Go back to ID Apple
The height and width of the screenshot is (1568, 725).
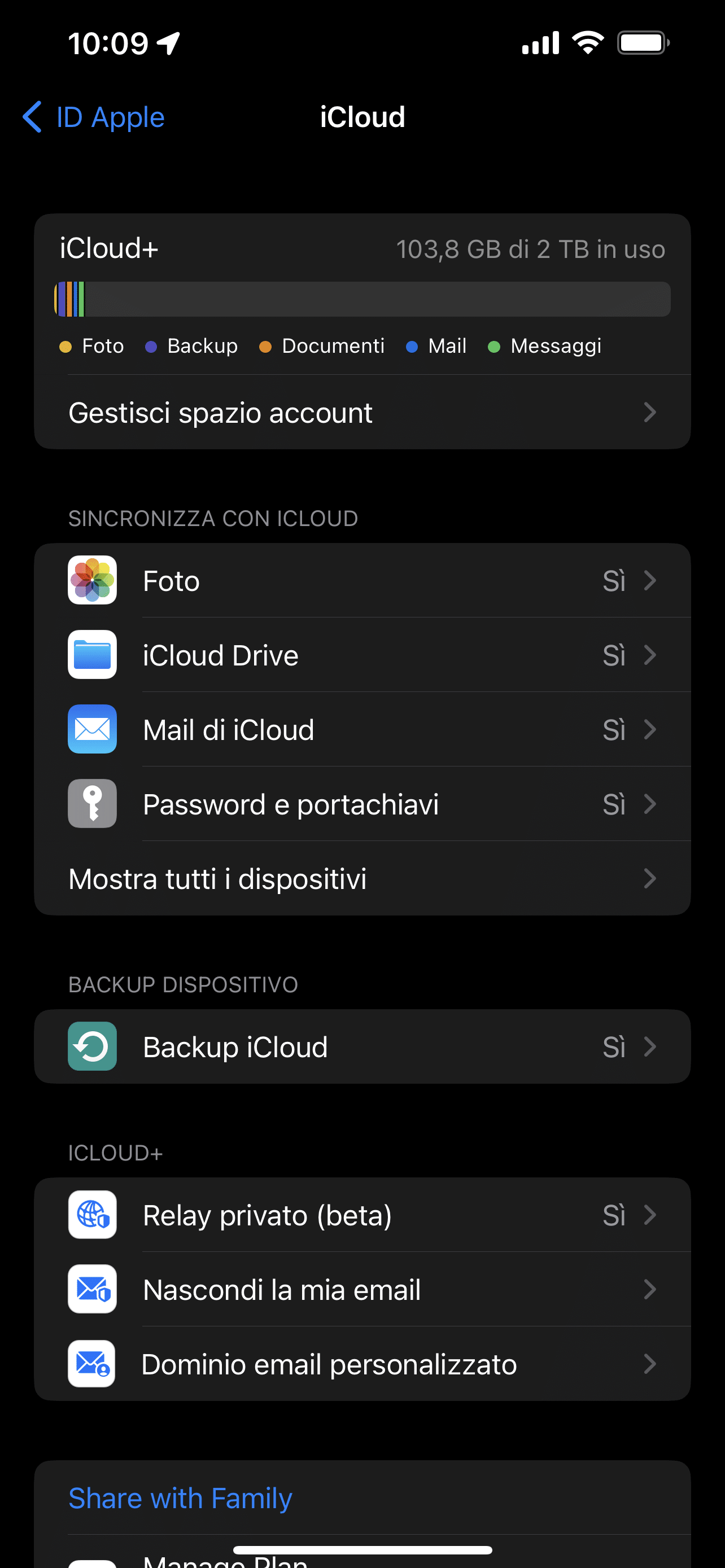pyautogui.click(x=93, y=117)
